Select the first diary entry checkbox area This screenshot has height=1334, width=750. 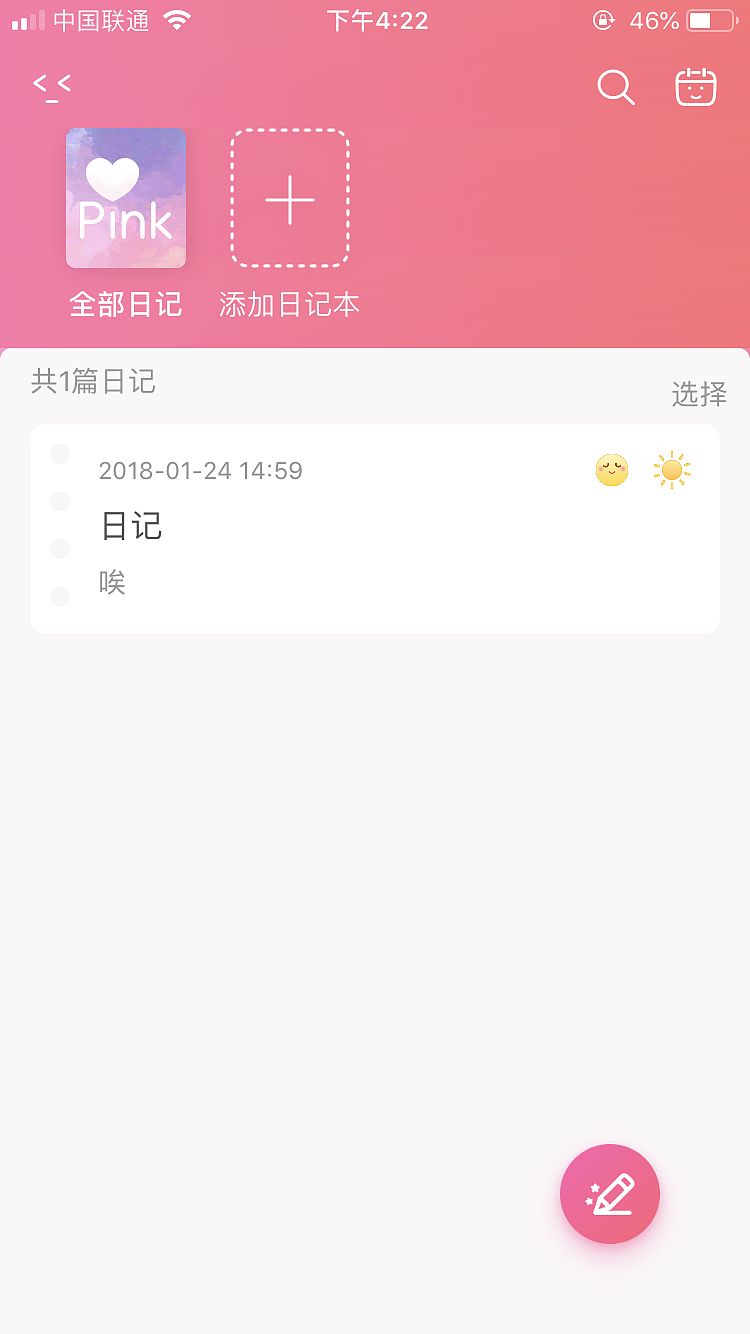pos(60,453)
